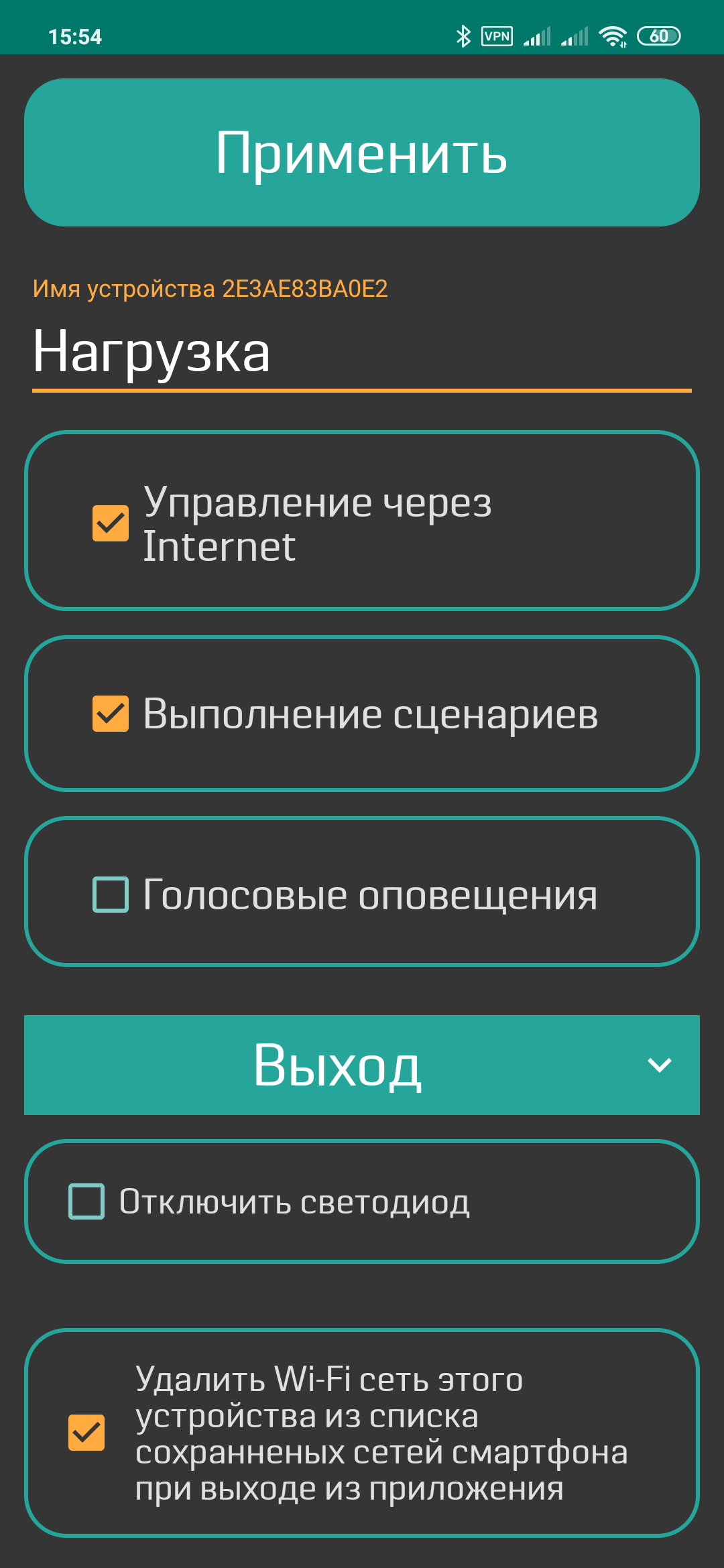
Task: Uncheck Удалить Wi-Fi сеть этого устройства option
Action: point(86,1433)
